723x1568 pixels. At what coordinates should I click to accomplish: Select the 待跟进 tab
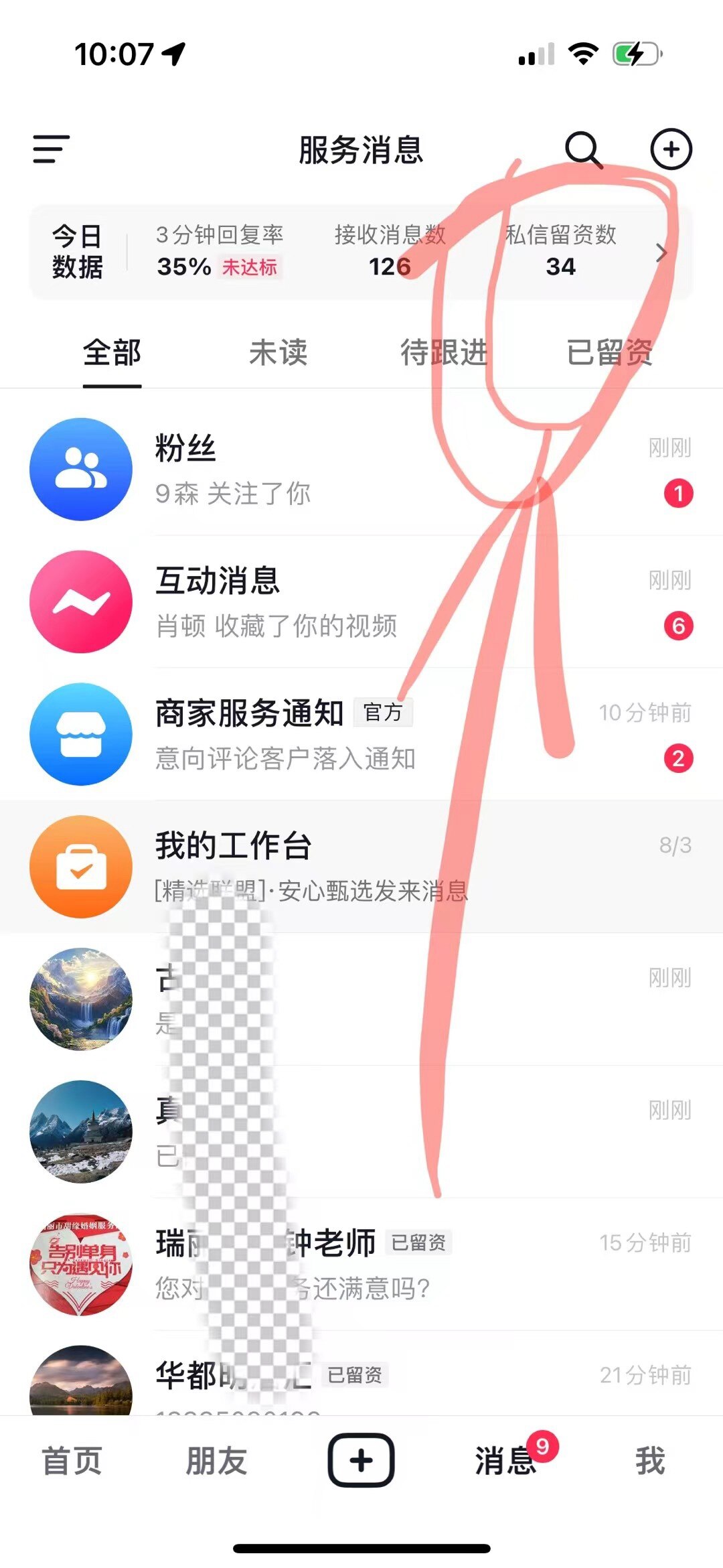(443, 353)
